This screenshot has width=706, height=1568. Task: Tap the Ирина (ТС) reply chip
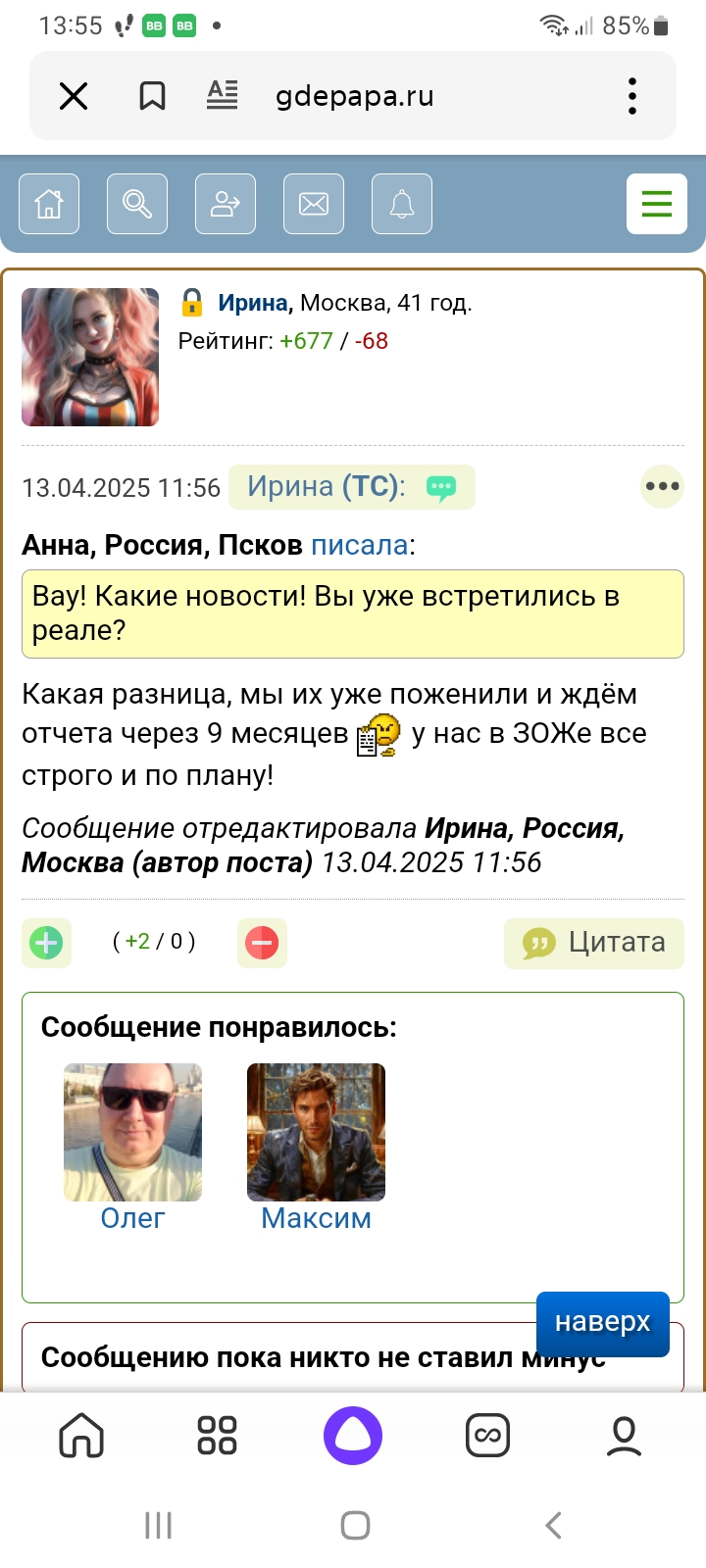351,487
